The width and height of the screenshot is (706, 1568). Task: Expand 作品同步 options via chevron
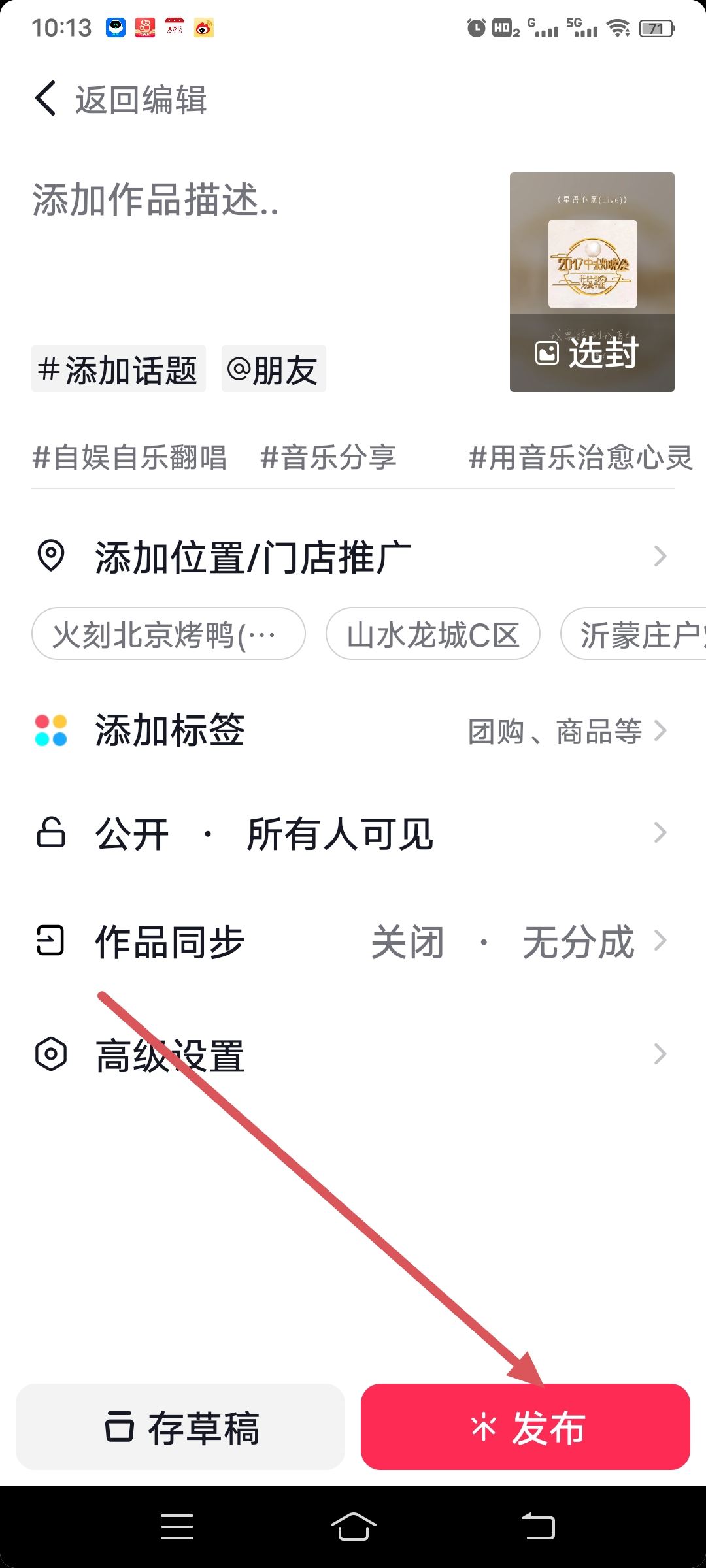660,941
